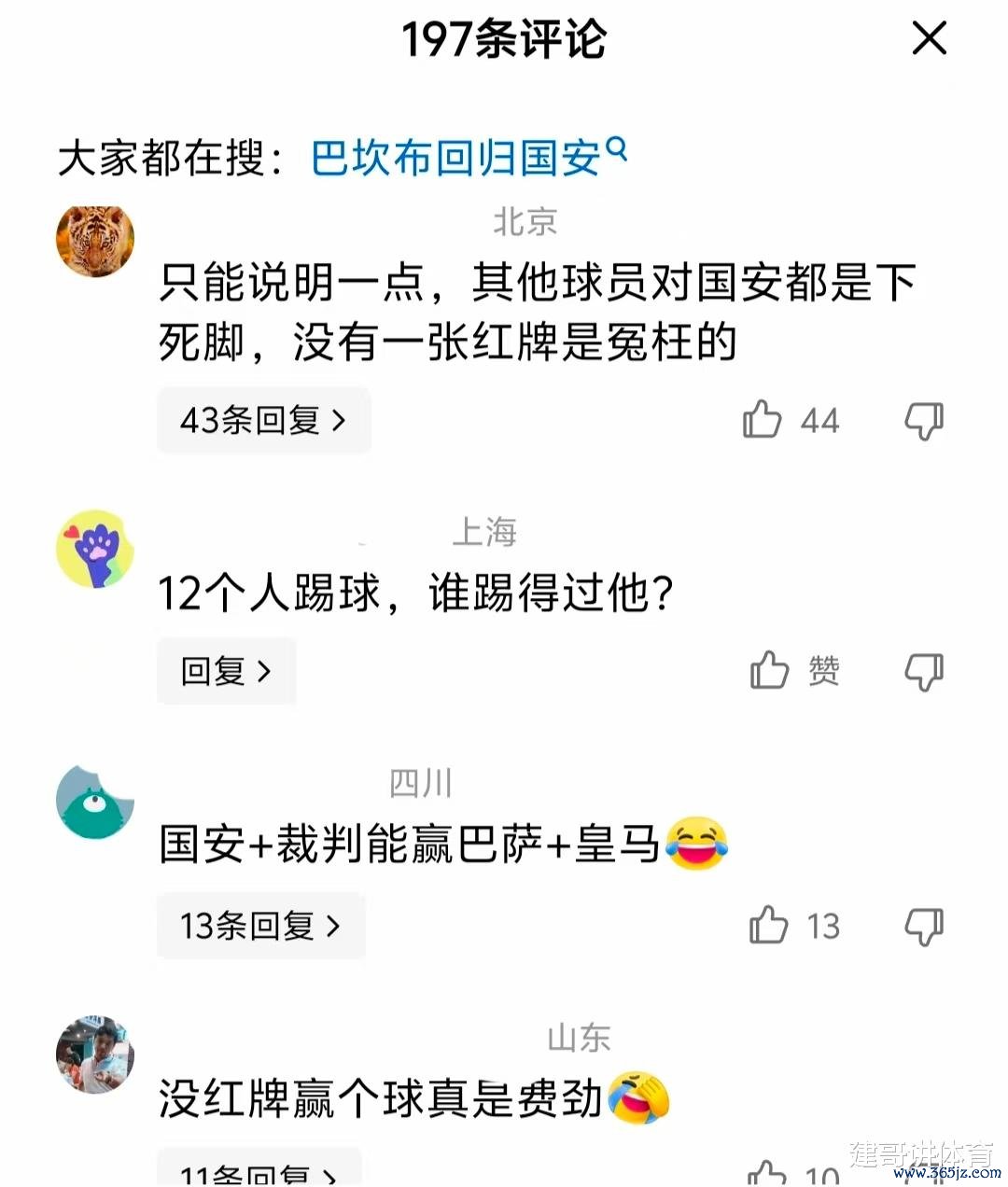The image size is (1008, 1187).
Task: Open trending search 巴坎布回归国安
Action: click(x=467, y=158)
